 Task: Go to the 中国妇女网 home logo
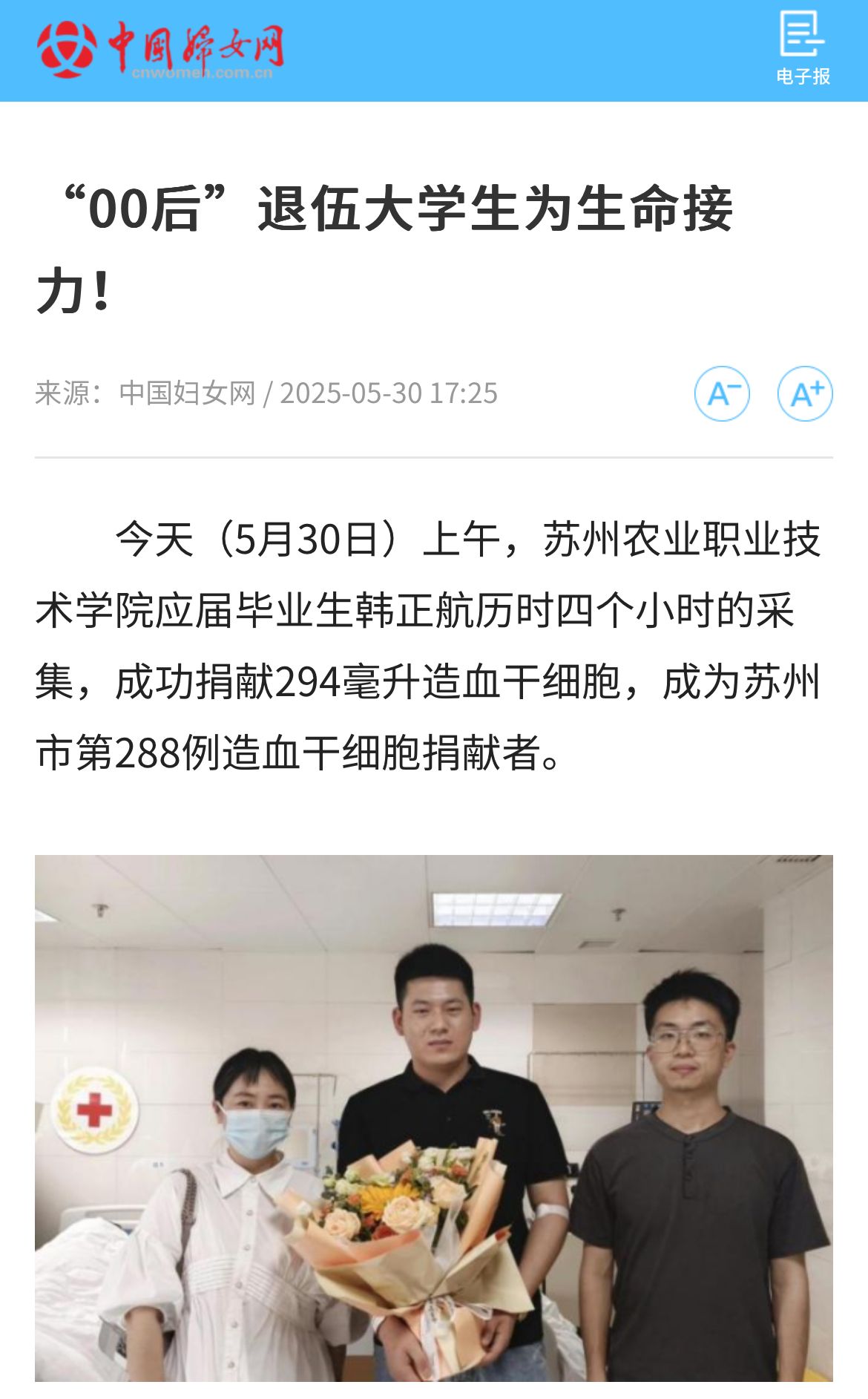click(x=161, y=50)
